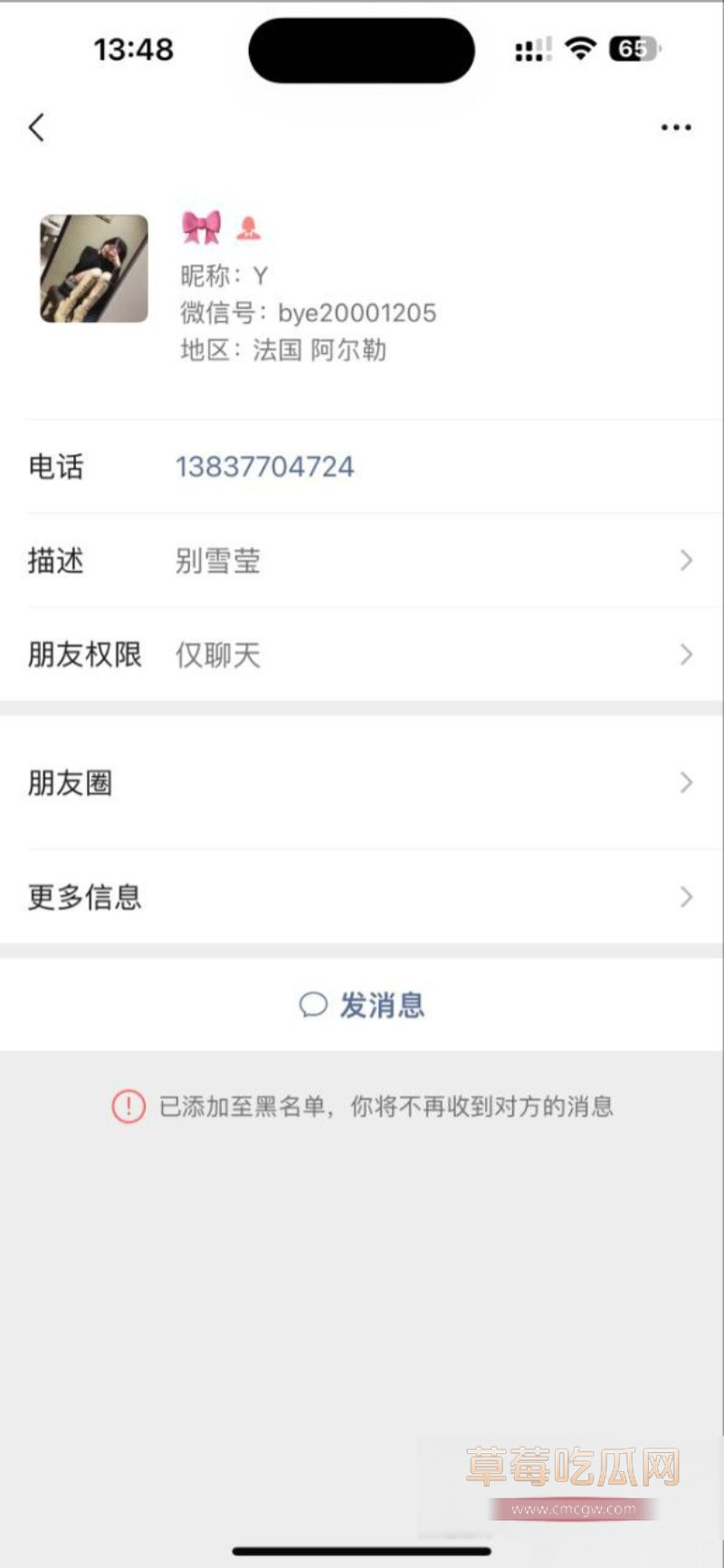The width and height of the screenshot is (724, 1568).
Task: Open the 朋友权限 setting
Action: 362,655
